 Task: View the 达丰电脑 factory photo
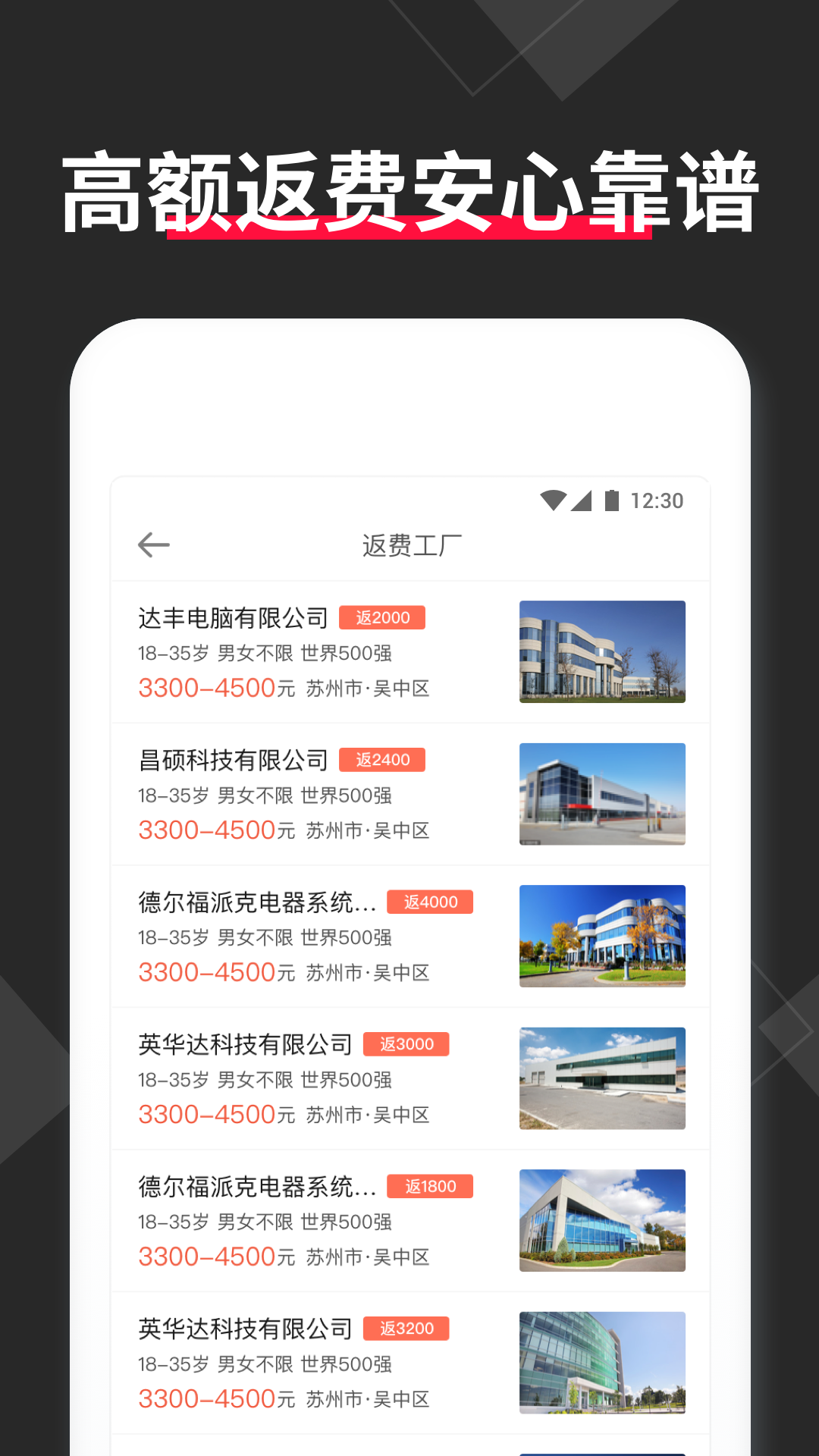pyautogui.click(x=601, y=652)
